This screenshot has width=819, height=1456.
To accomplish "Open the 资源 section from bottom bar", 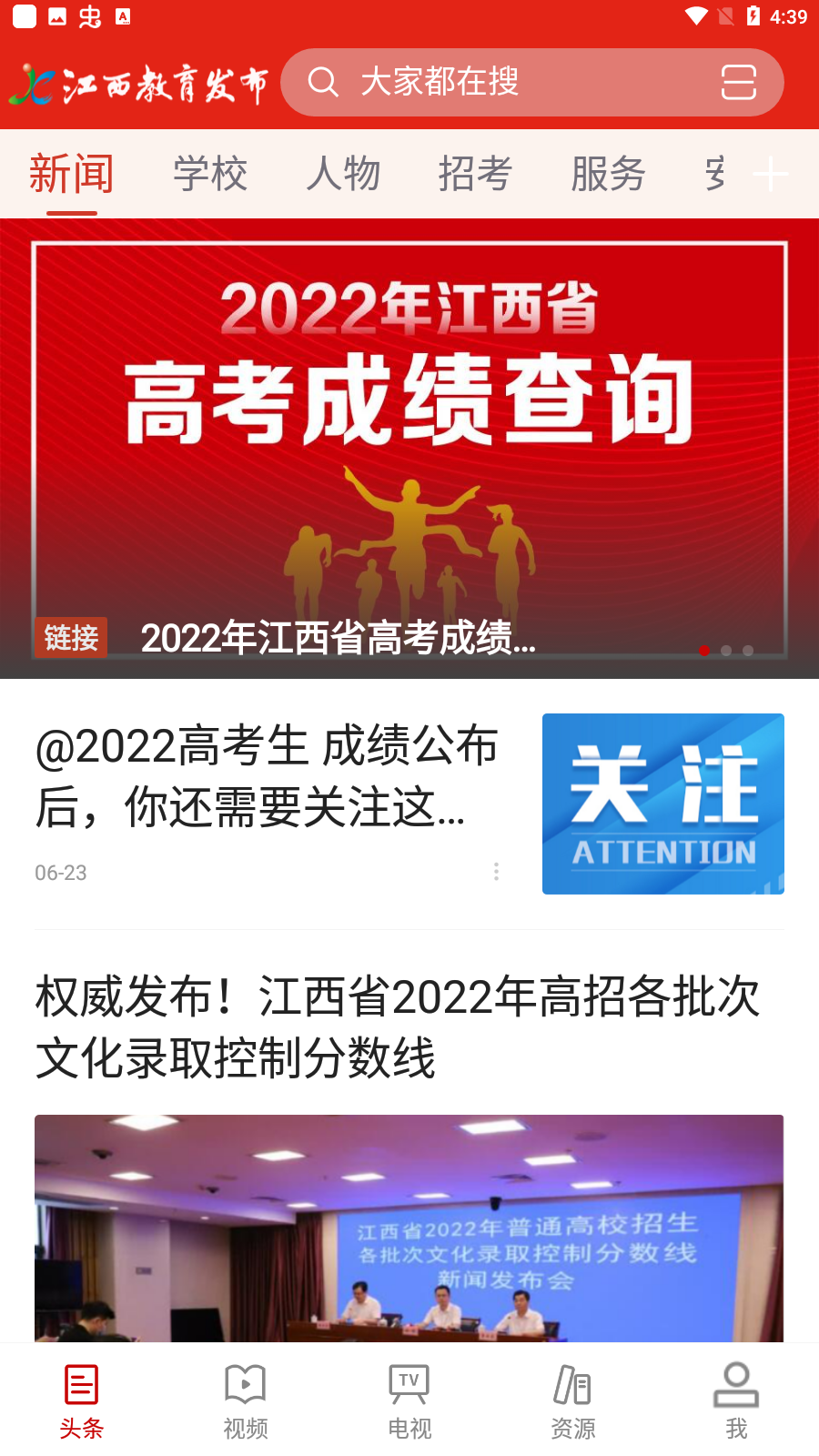I will (572, 1399).
